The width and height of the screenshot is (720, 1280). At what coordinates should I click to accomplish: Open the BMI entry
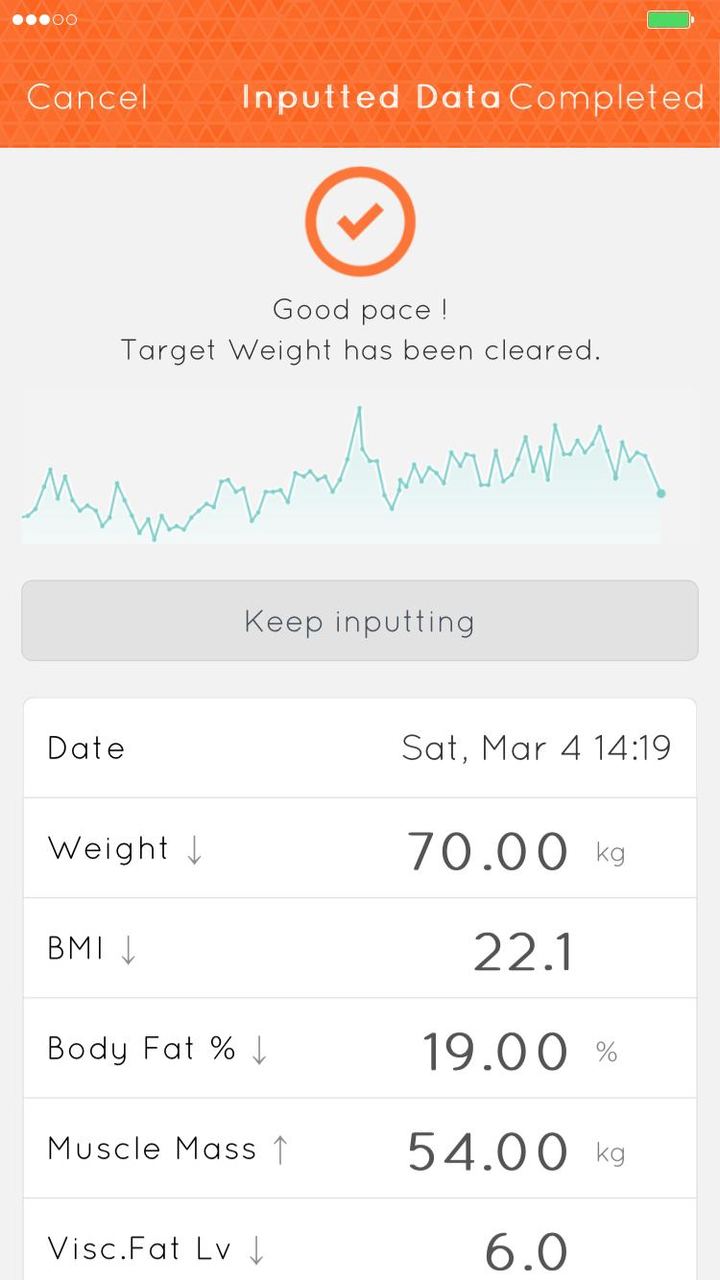(x=360, y=949)
